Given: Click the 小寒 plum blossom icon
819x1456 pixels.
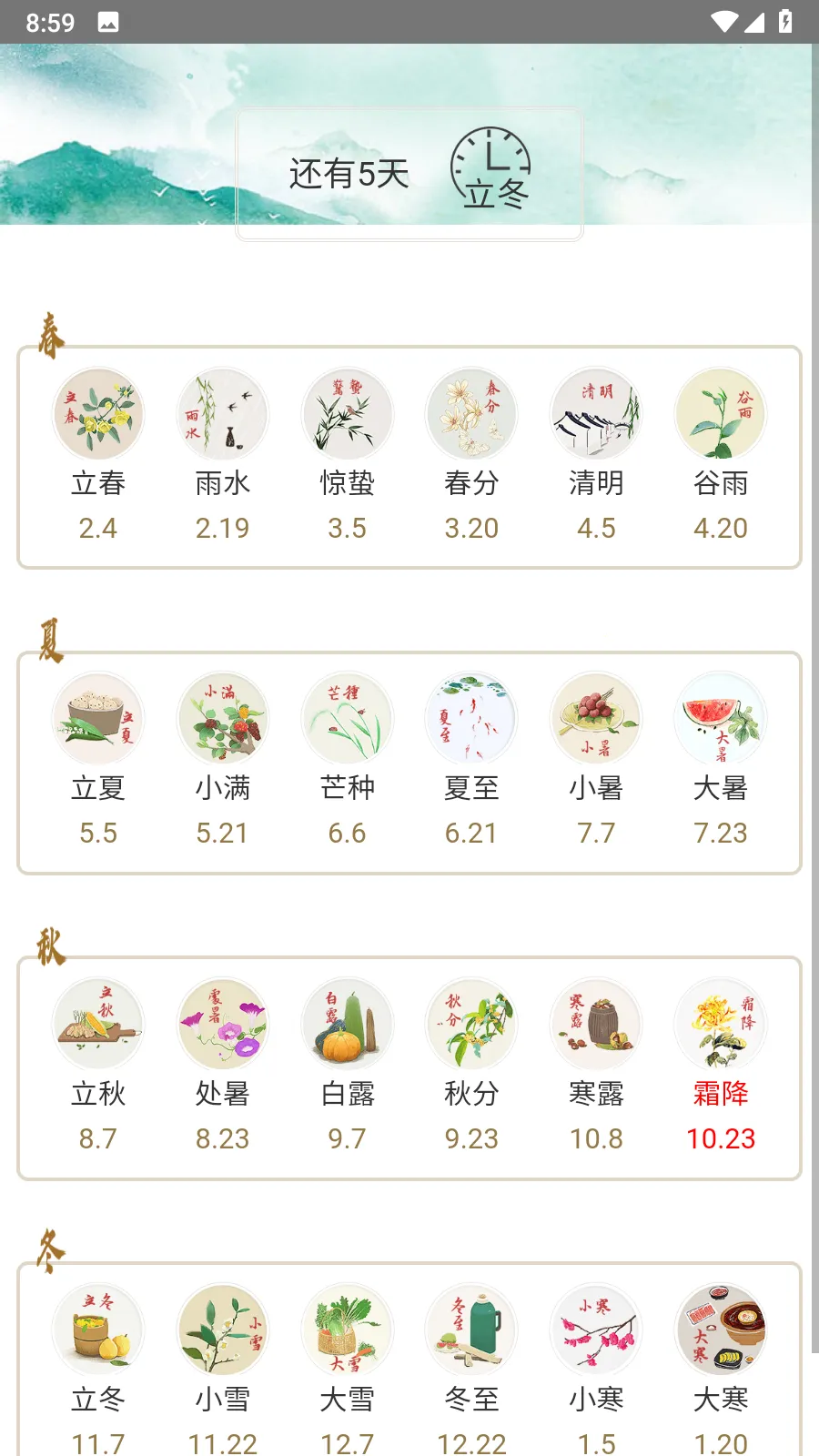Looking at the screenshot, I should pyautogui.click(x=596, y=1330).
